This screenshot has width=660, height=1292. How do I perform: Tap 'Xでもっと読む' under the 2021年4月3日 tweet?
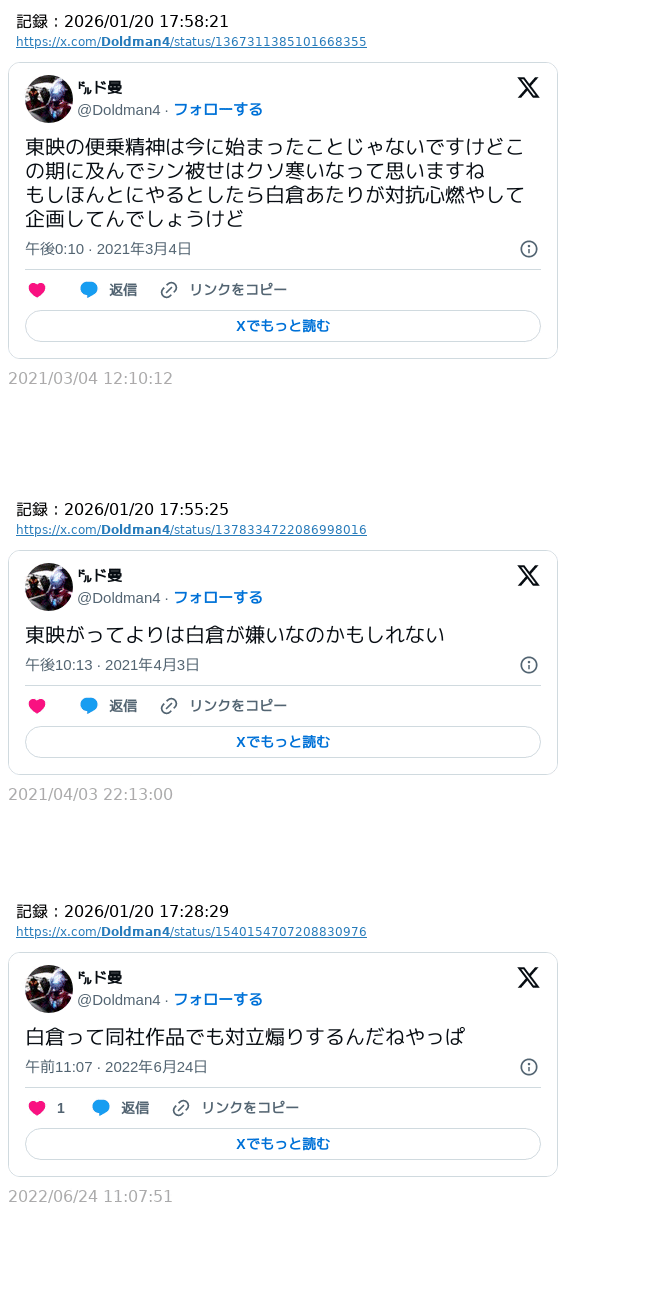tap(283, 742)
